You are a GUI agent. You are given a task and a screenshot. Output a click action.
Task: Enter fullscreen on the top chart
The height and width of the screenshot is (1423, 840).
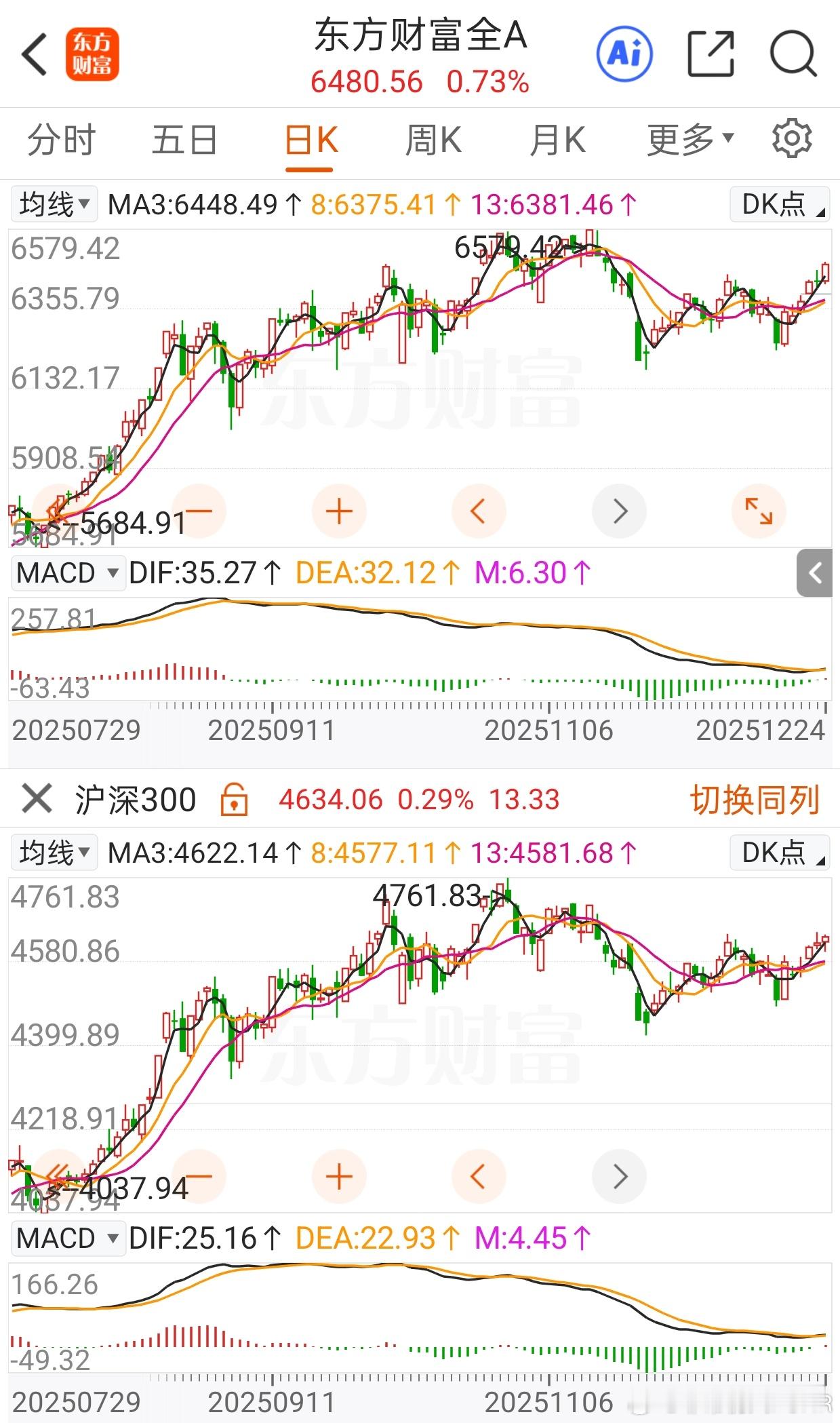[759, 511]
